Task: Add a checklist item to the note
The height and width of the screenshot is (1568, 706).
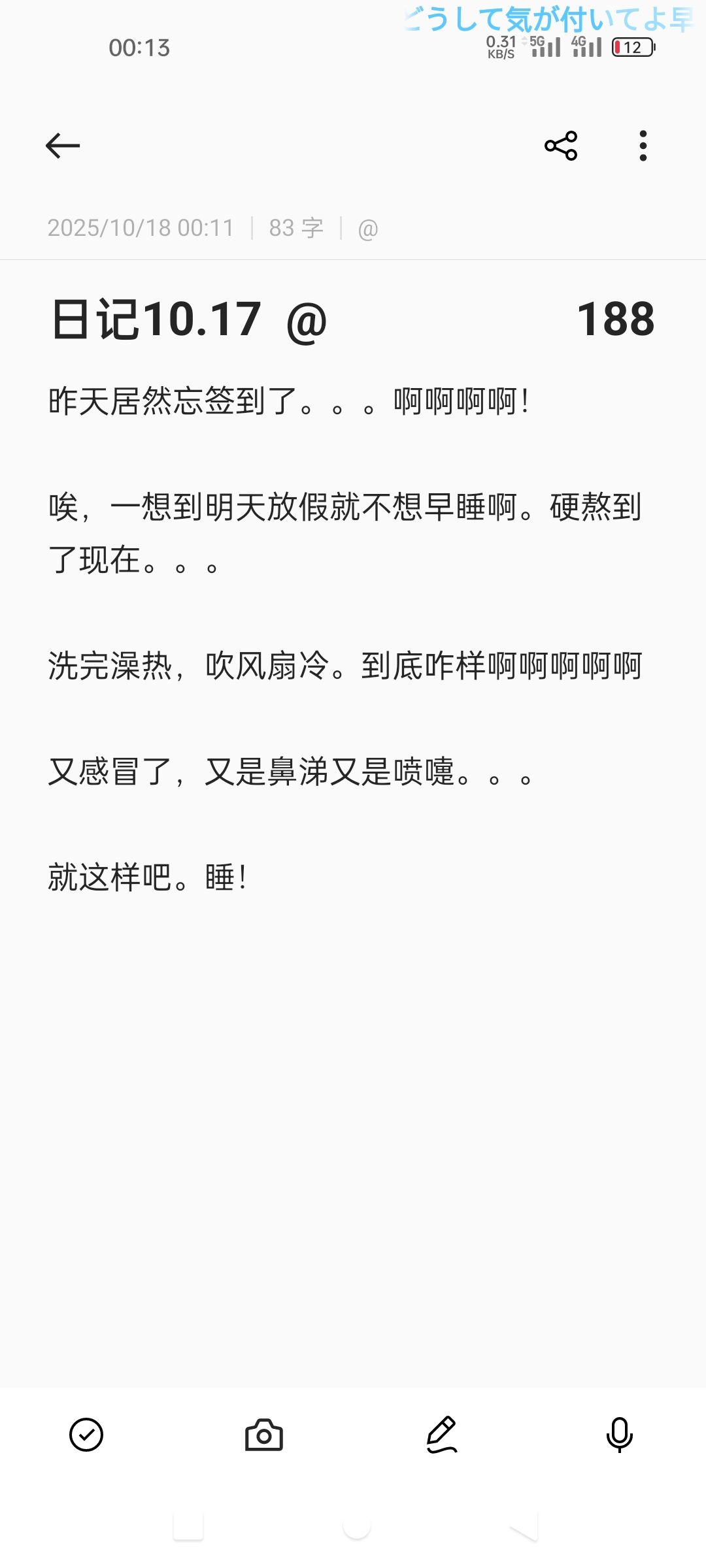Action: [x=86, y=1435]
